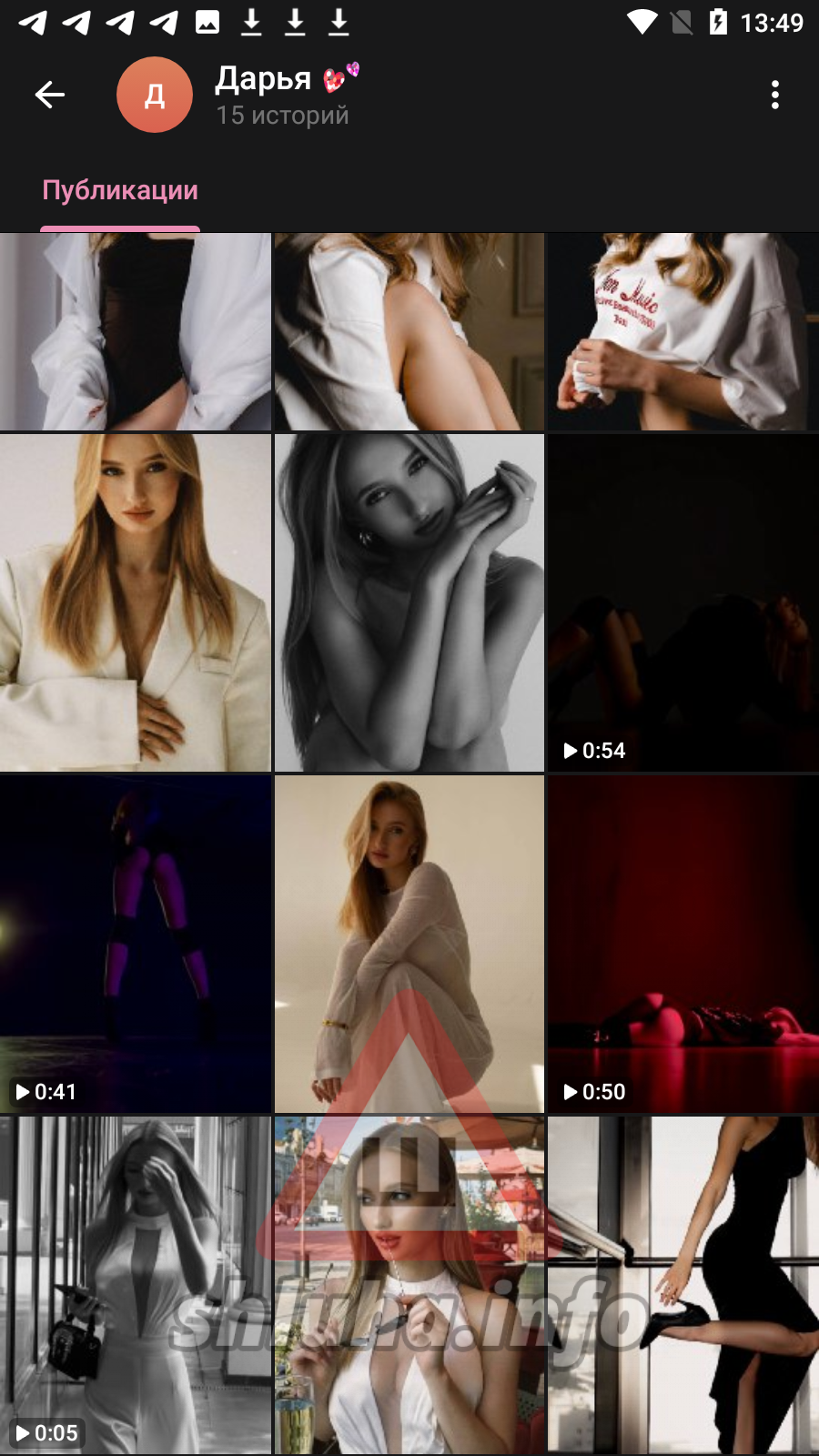The image size is (819, 1456).
Task: Open the white blazer portrait story
Action: [x=136, y=602]
